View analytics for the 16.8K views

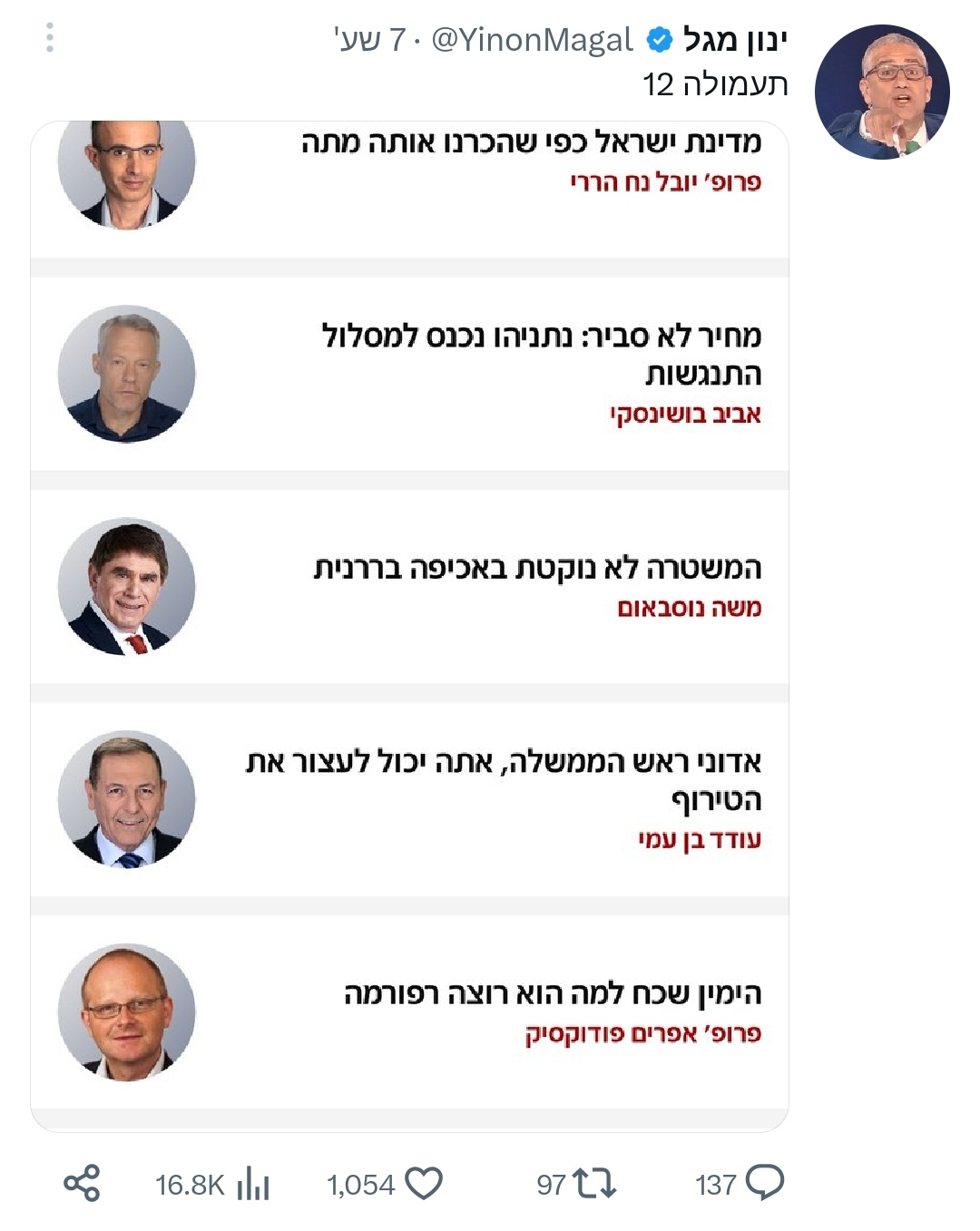coord(253,1184)
